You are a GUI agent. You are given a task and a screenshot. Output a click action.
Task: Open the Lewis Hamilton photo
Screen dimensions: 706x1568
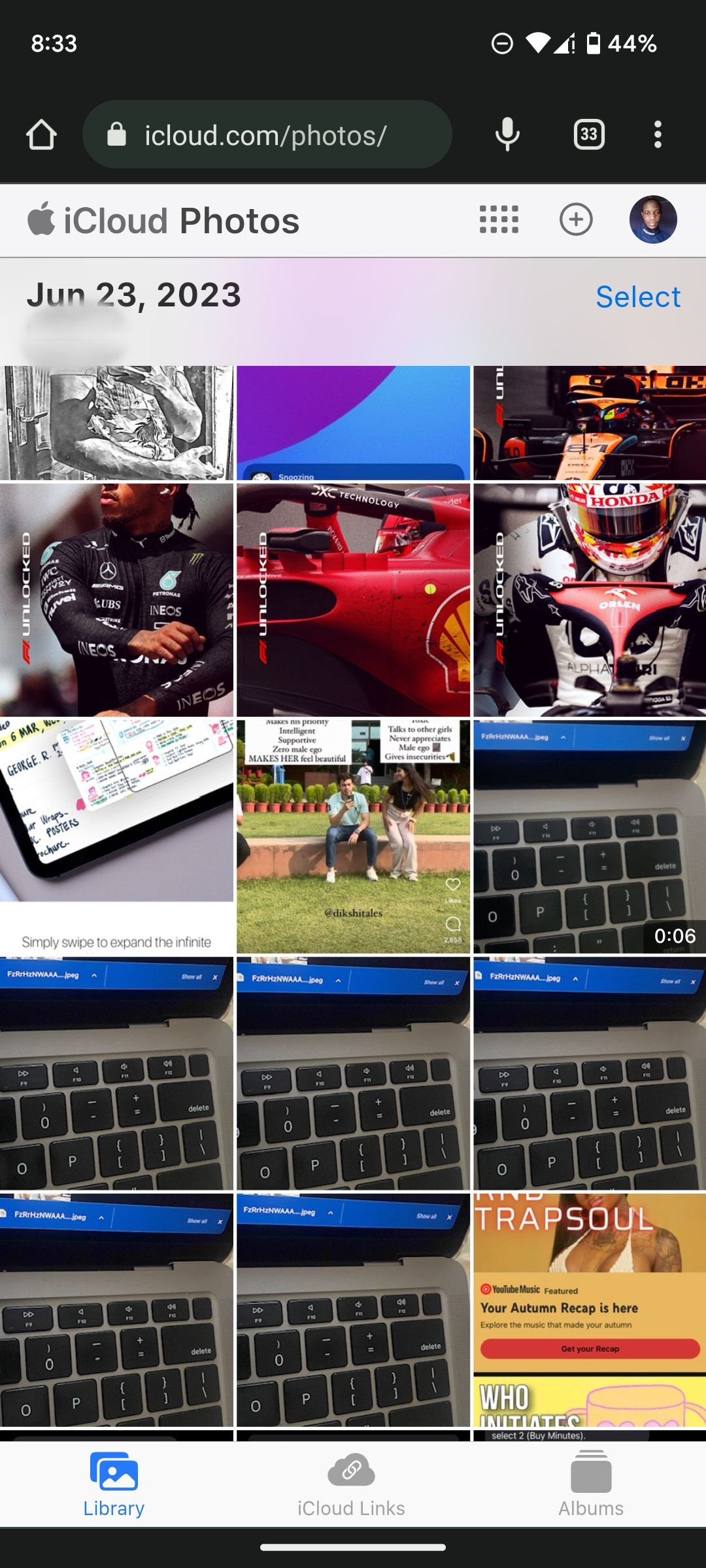click(118, 598)
